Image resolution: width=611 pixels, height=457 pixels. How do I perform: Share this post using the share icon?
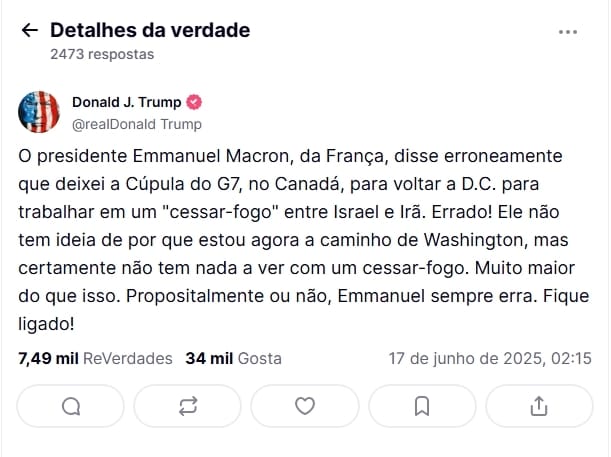pyautogui.click(x=538, y=405)
